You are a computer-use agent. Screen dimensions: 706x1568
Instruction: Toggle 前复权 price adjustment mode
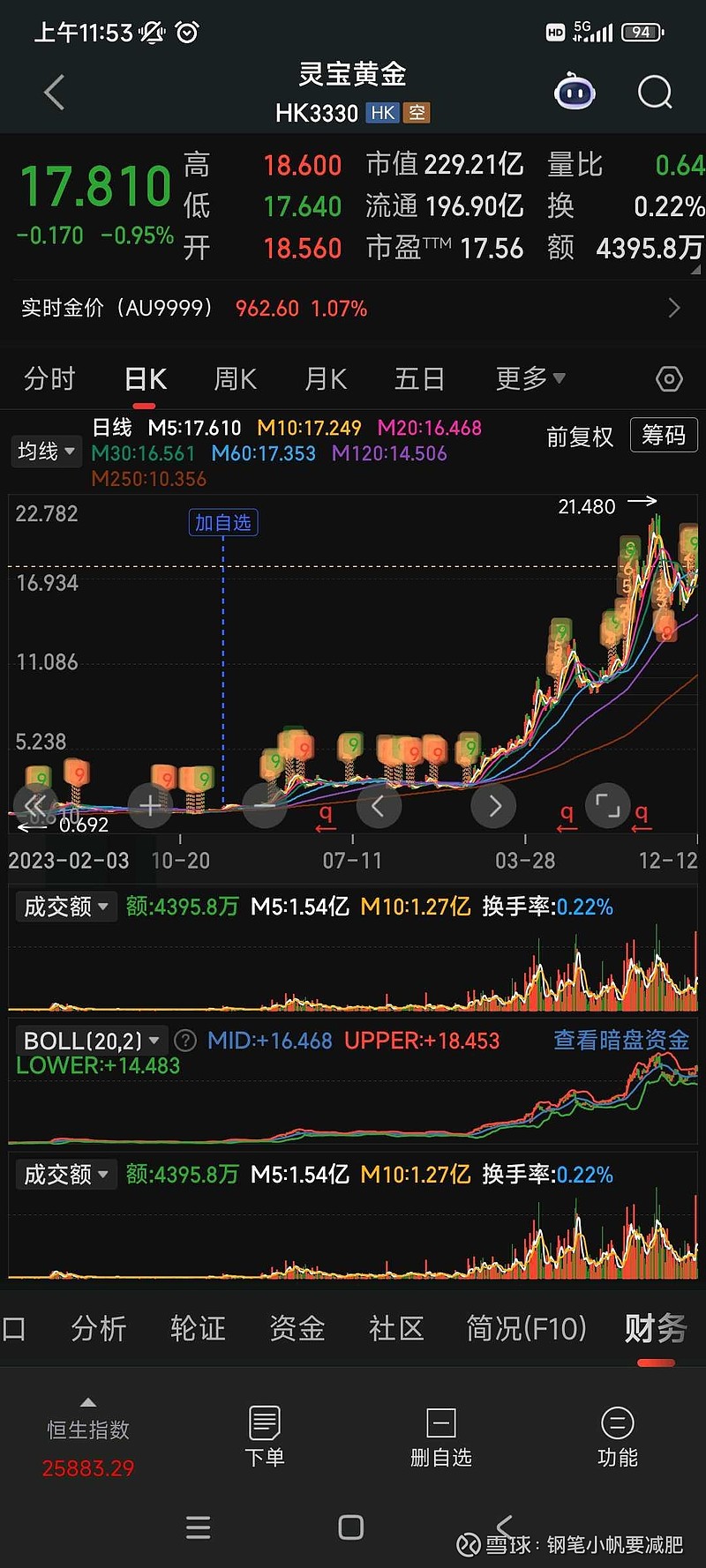pyautogui.click(x=580, y=437)
